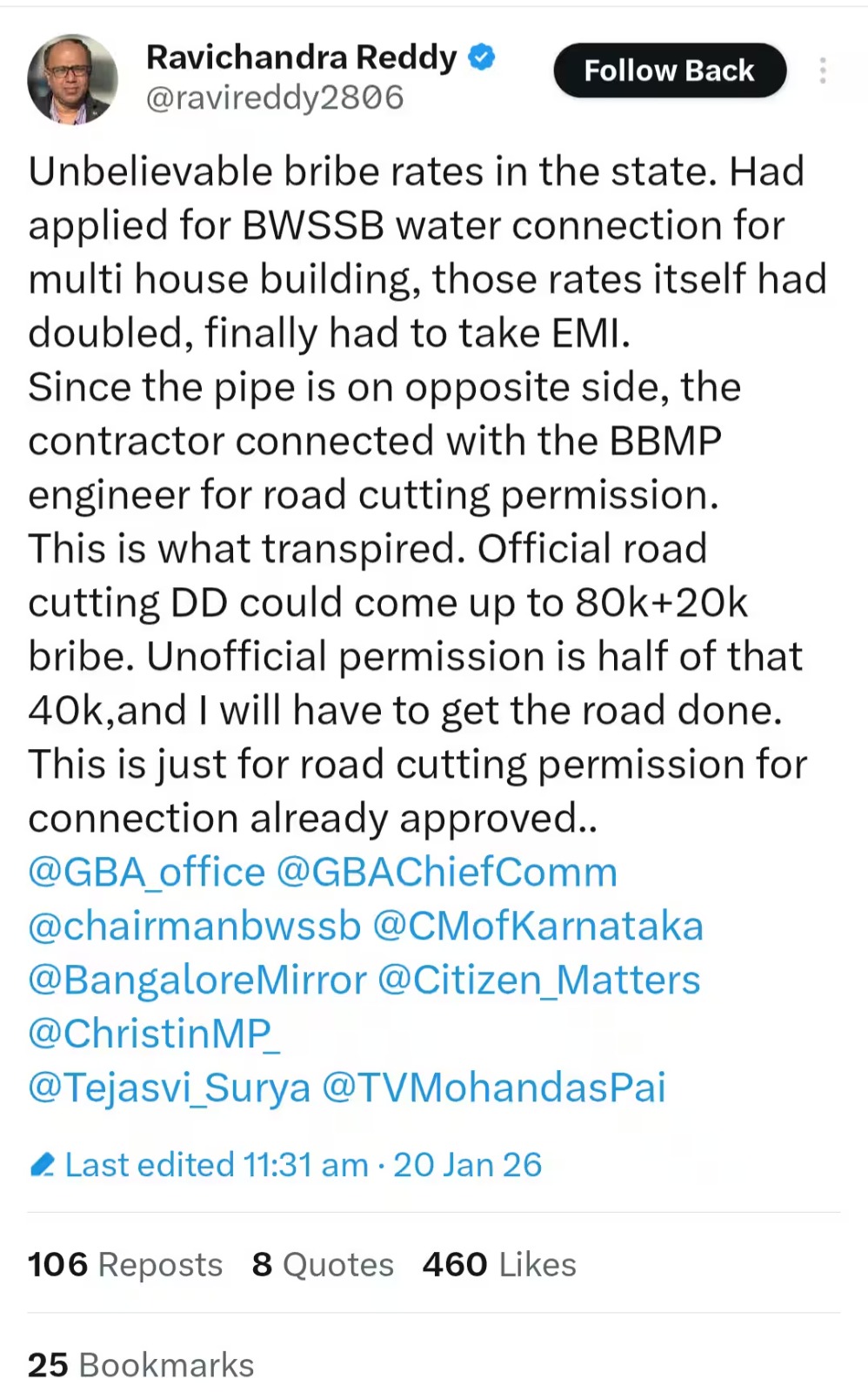Viewport: 868px width, 1392px height.
Task: Open the @TVMohandasPai mention
Action: pyautogui.click(x=493, y=1088)
